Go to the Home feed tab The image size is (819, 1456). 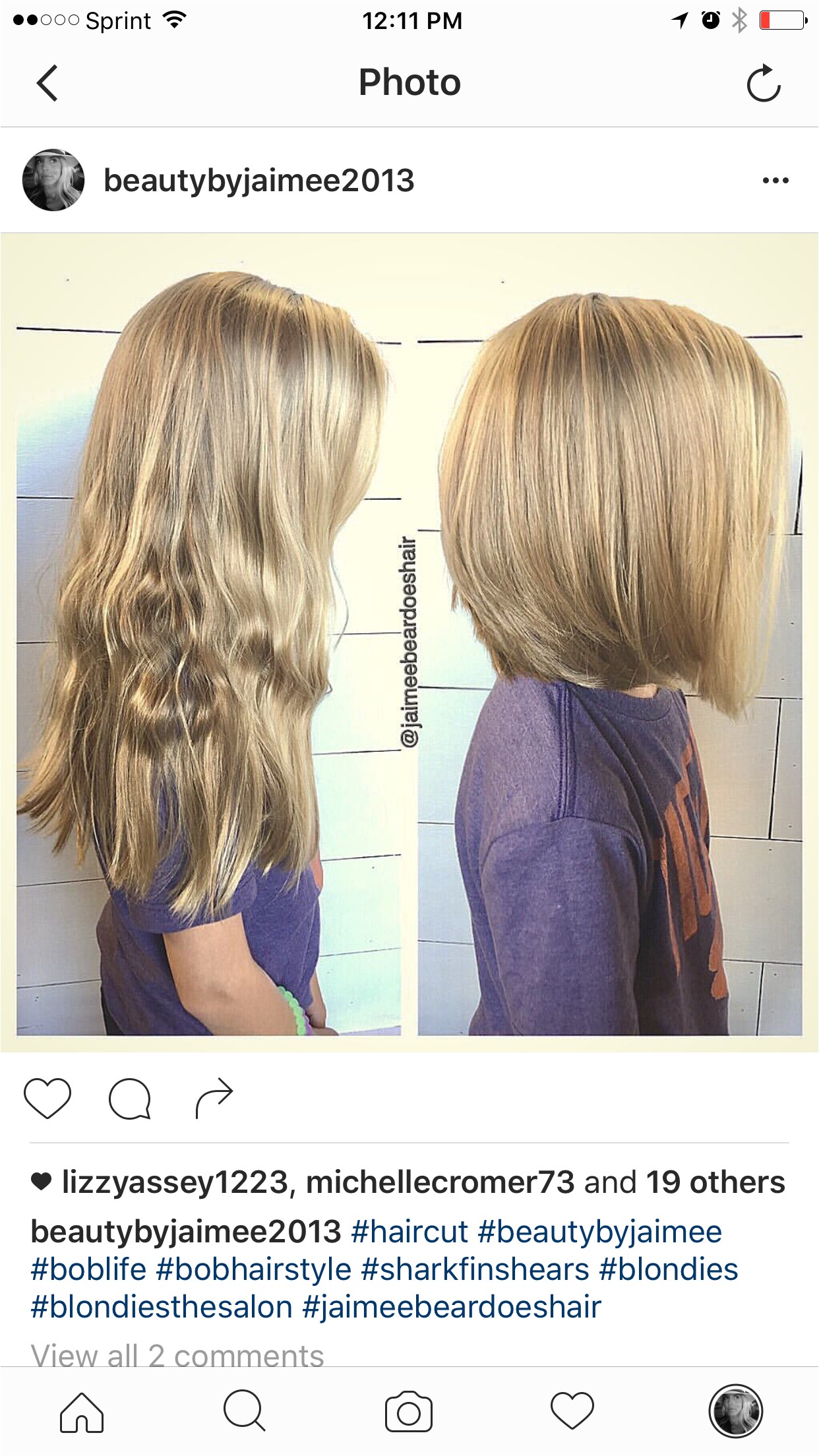(x=82, y=1412)
